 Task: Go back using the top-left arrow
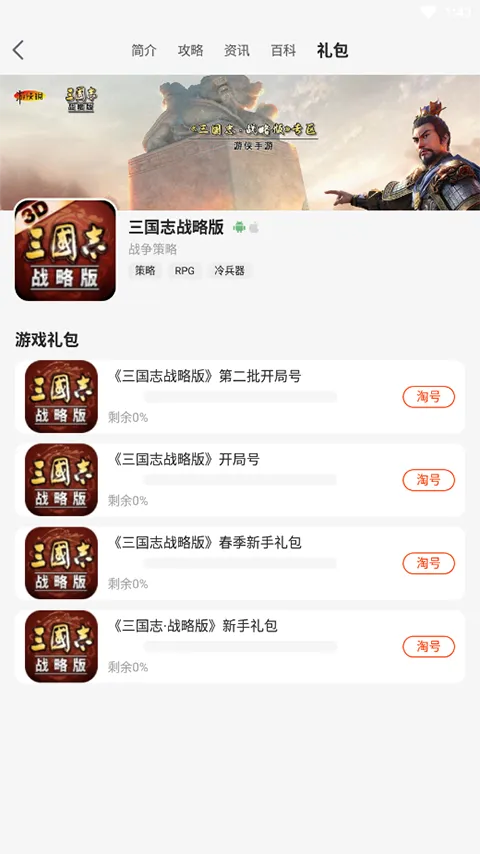(x=19, y=50)
